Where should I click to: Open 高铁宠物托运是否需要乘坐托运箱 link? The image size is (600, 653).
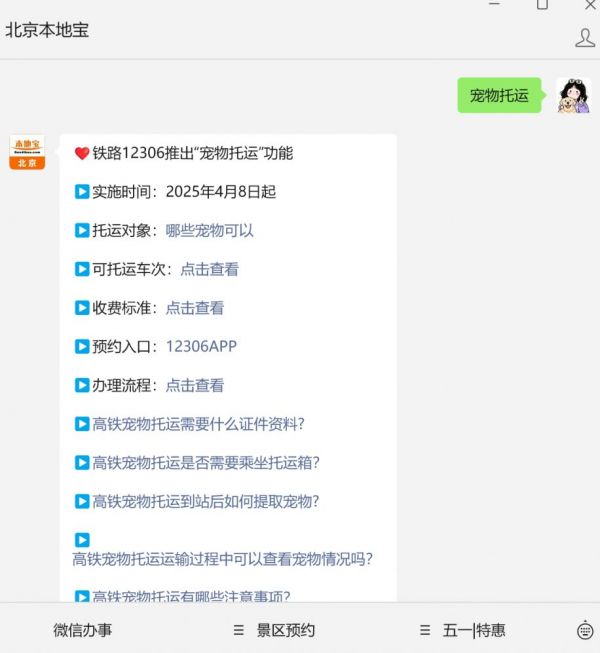206,462
